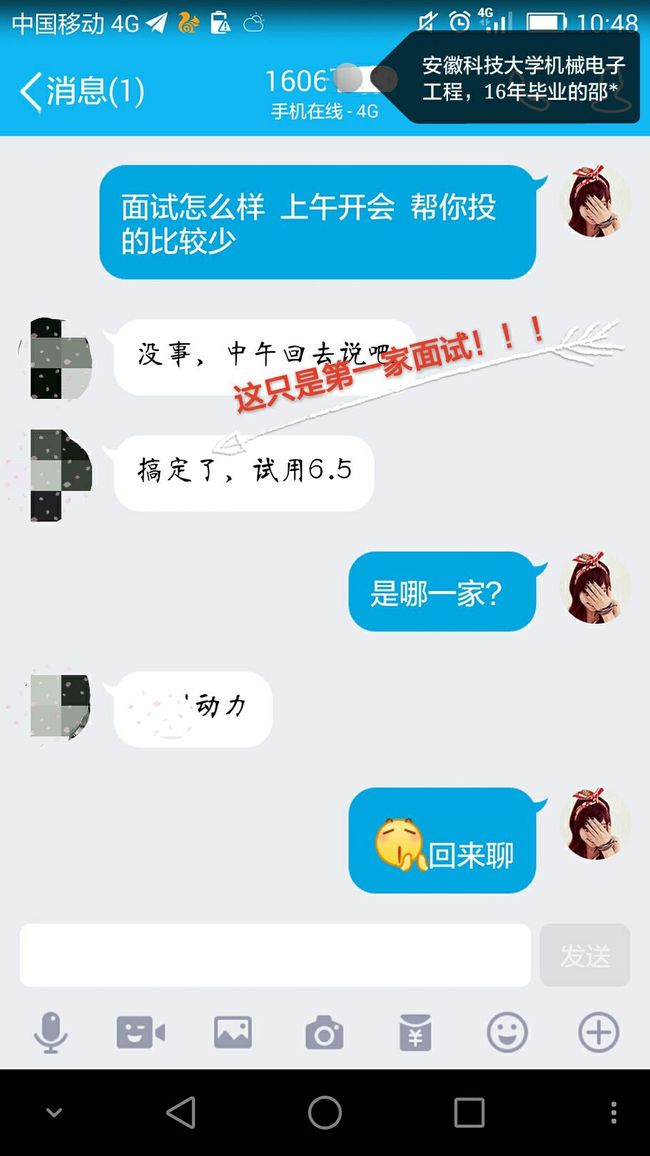Viewport: 650px width, 1156px height.
Task: Go back to the 消息 list
Action: click(81, 91)
